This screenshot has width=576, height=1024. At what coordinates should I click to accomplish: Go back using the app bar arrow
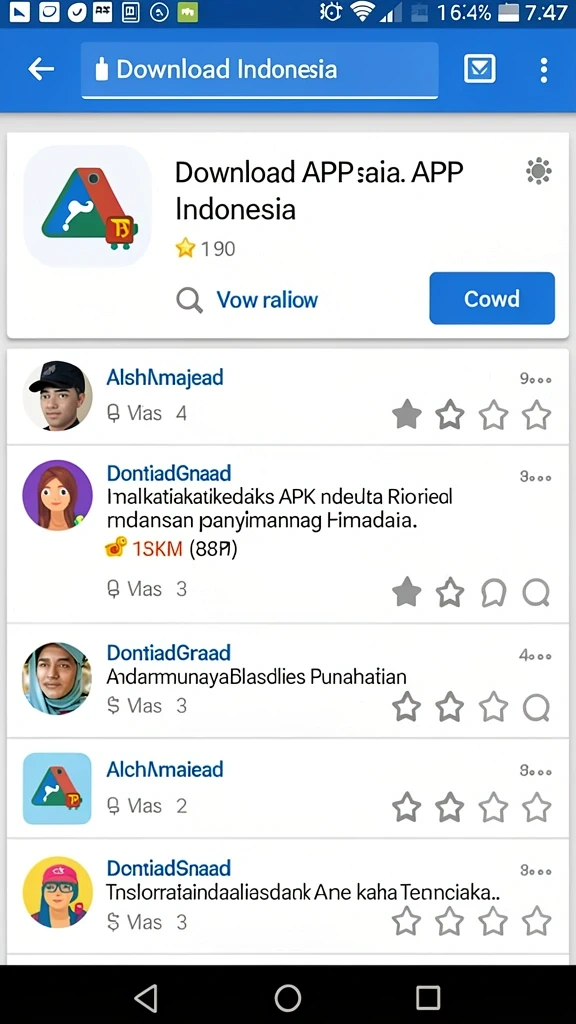click(x=40, y=69)
